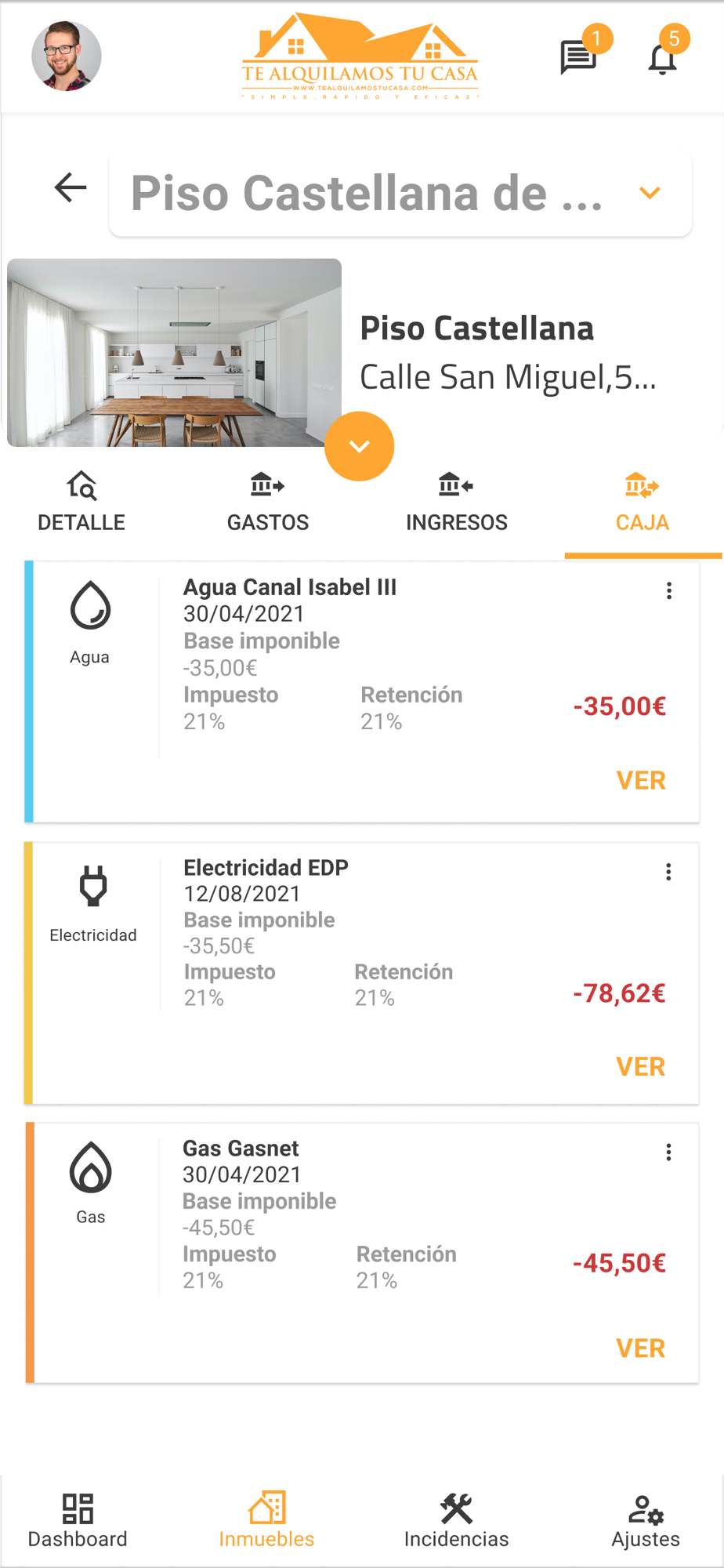Open the Incidencias section
The image size is (724, 1568).
tap(457, 1521)
